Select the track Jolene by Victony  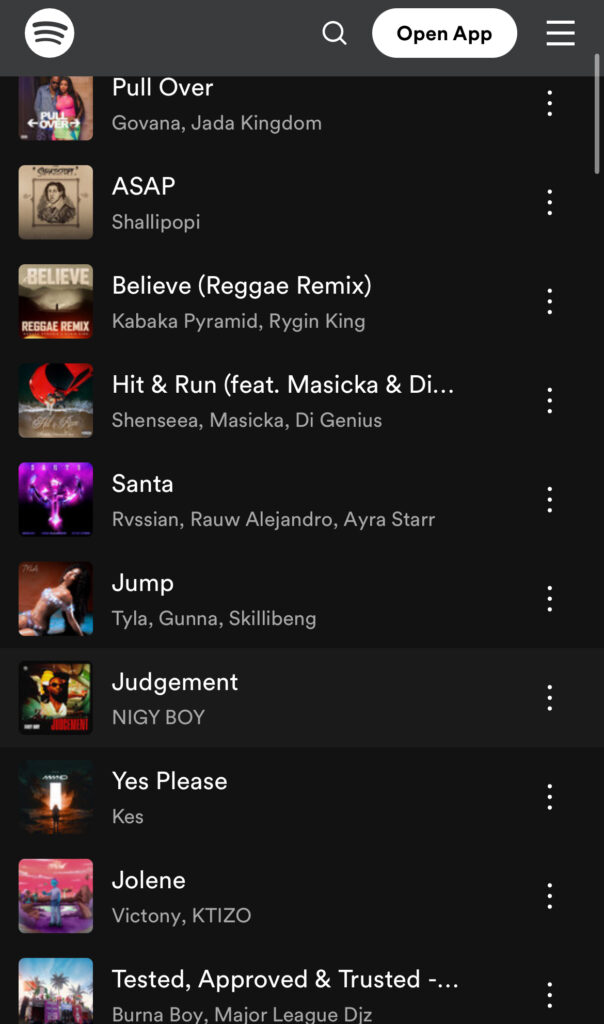[302, 896]
